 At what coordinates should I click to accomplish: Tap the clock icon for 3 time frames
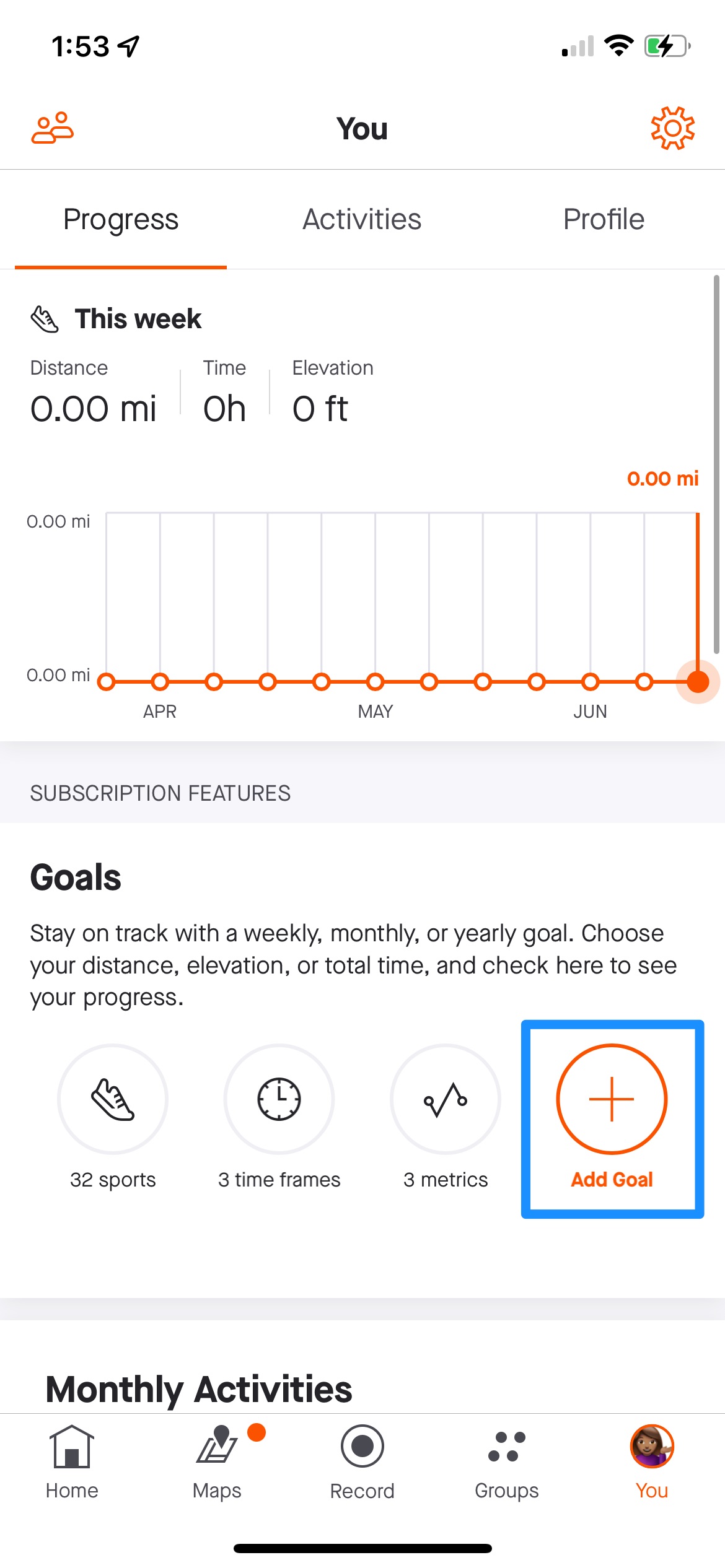(279, 1099)
